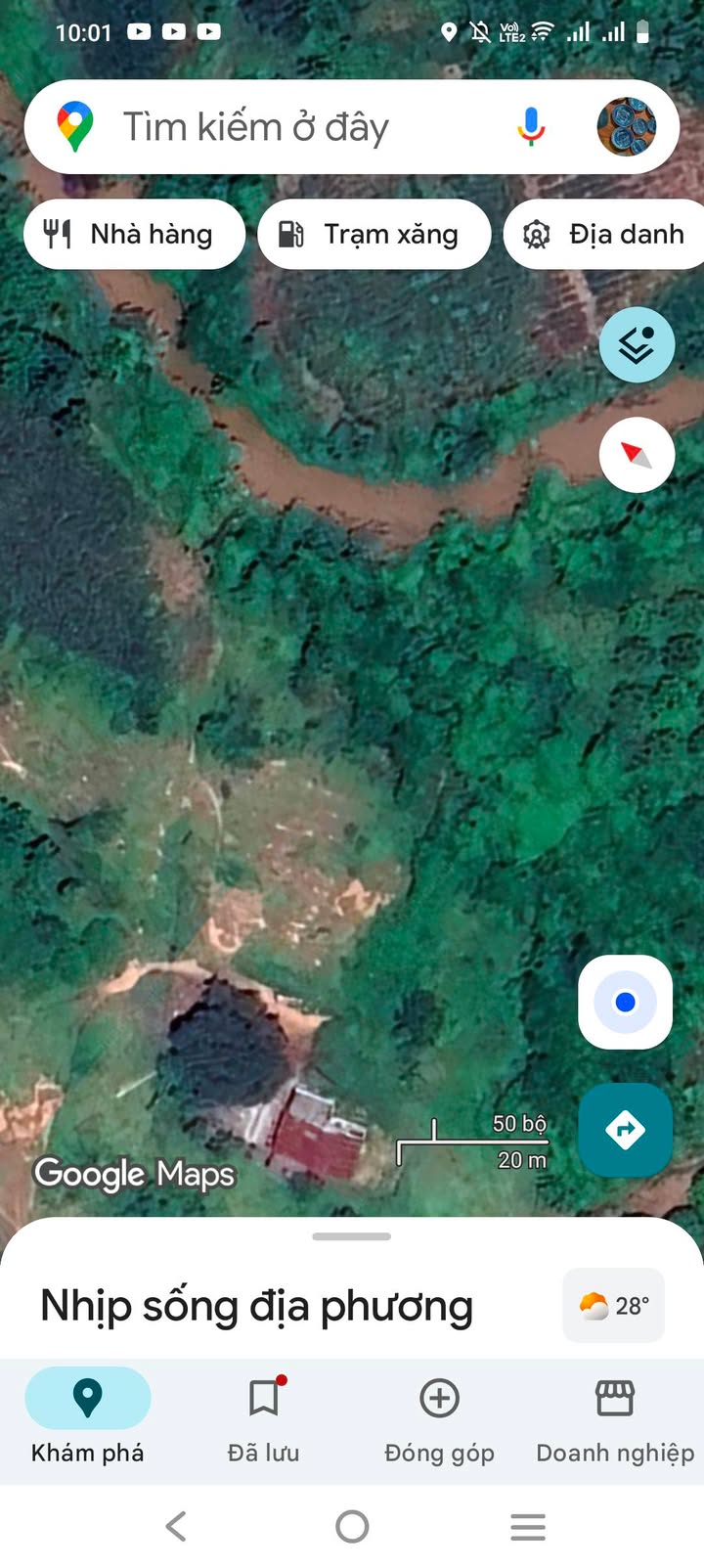Viewport: 704px width, 1568px height.
Task: Switch to the "Khám phá" tab
Action: click(x=88, y=1415)
